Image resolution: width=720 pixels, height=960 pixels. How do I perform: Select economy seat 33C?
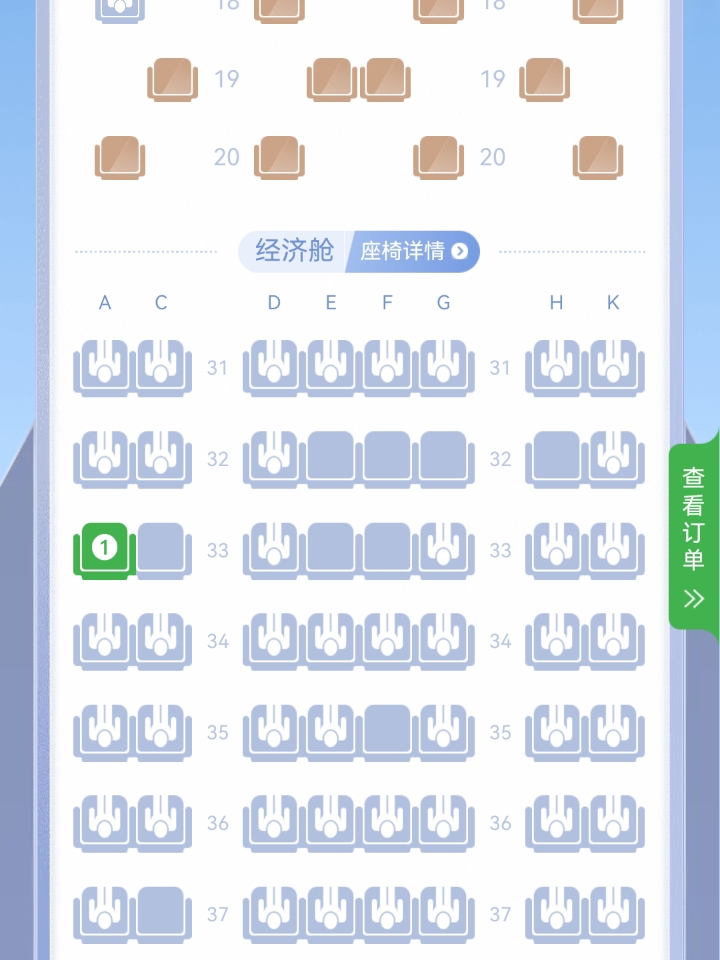(x=161, y=549)
